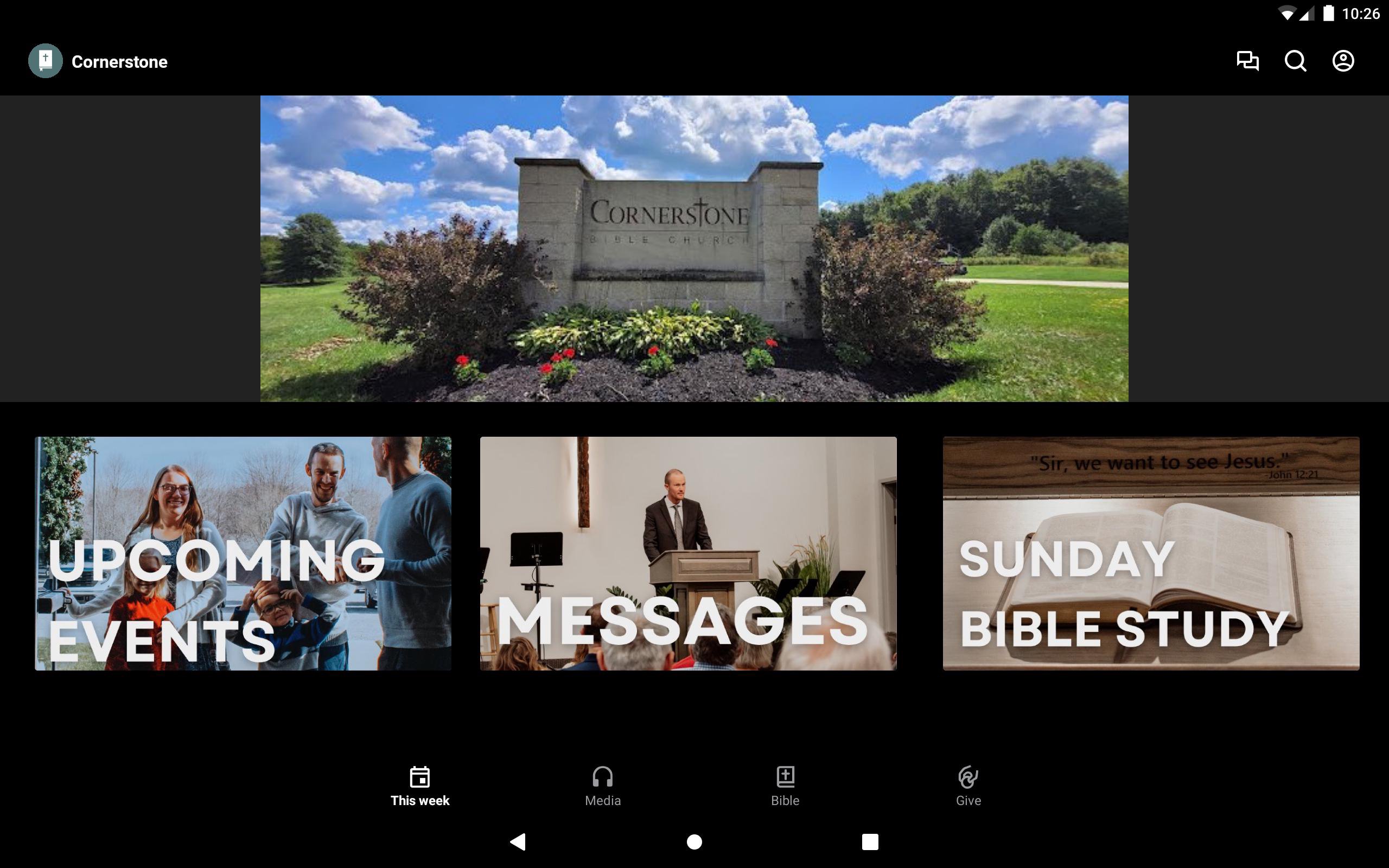Viewport: 1389px width, 868px height.
Task: Go to the Give tab
Action: [968, 786]
